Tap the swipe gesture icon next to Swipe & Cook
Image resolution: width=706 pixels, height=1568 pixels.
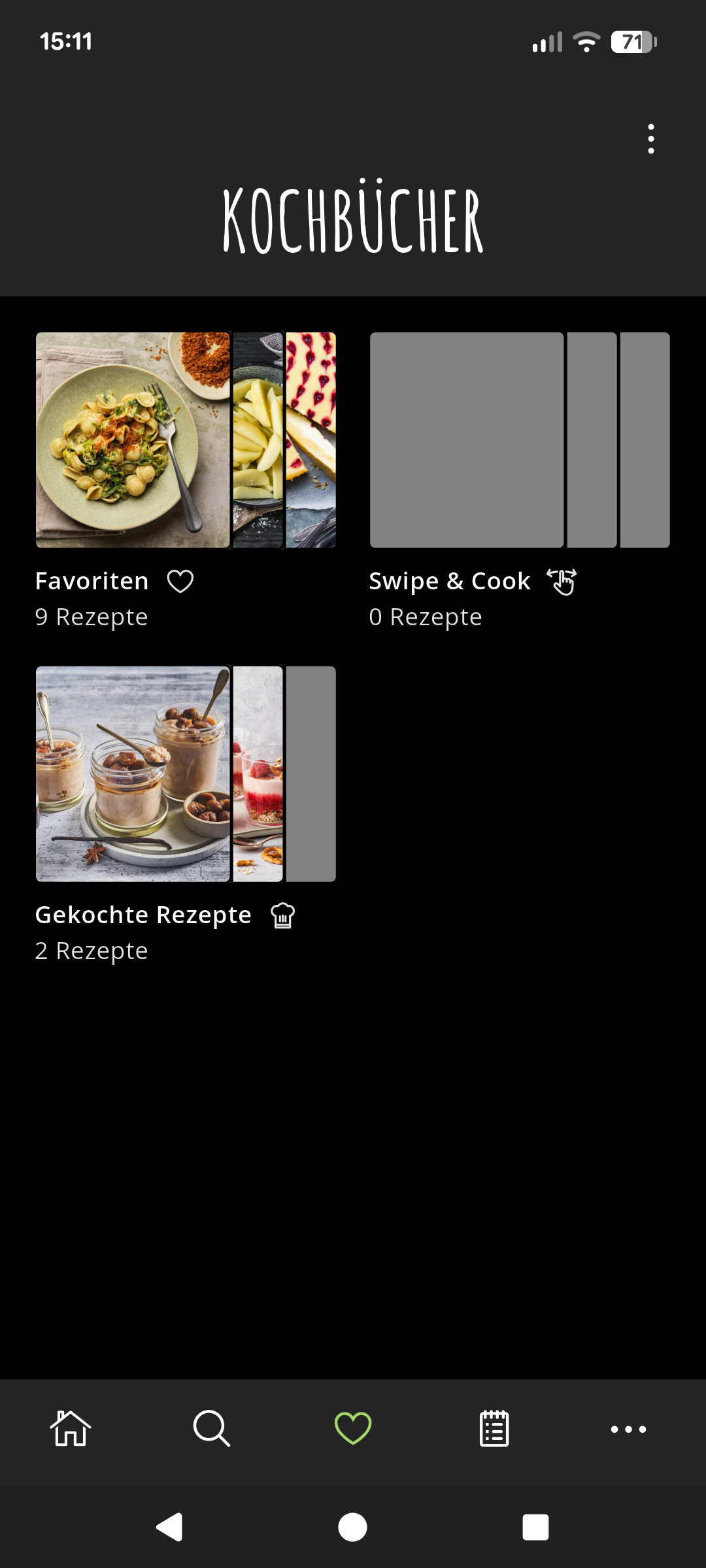click(x=562, y=581)
